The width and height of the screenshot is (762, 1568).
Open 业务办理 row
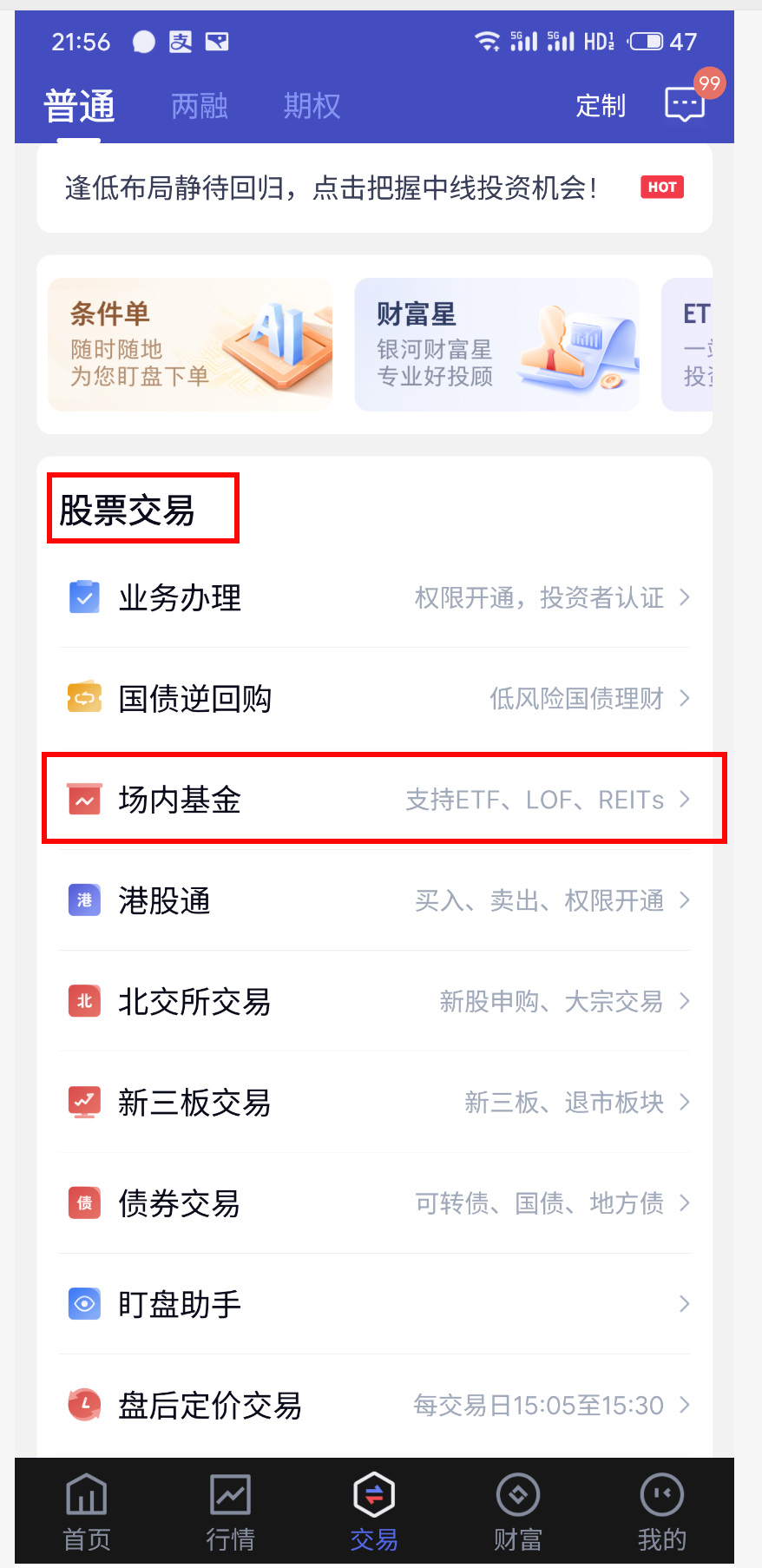click(x=374, y=597)
